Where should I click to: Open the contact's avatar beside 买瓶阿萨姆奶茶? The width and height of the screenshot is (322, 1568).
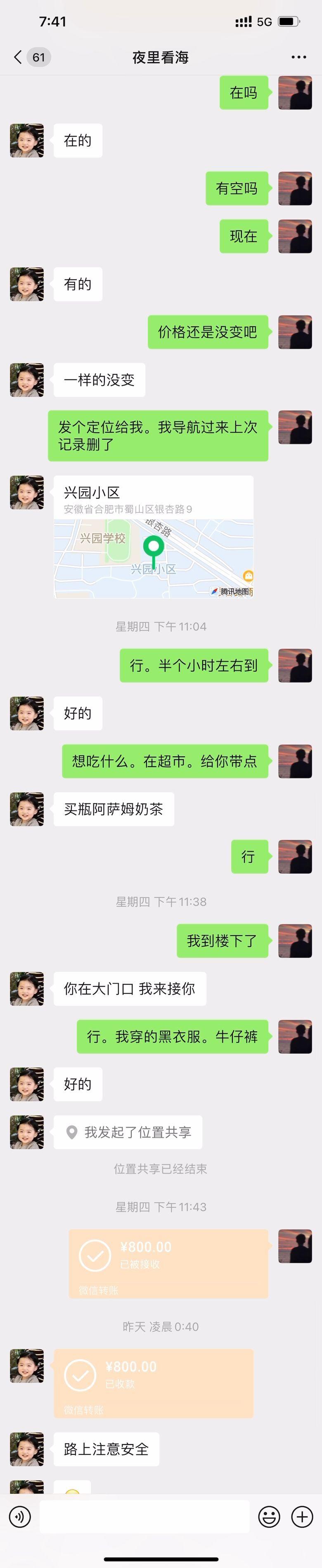27,809
